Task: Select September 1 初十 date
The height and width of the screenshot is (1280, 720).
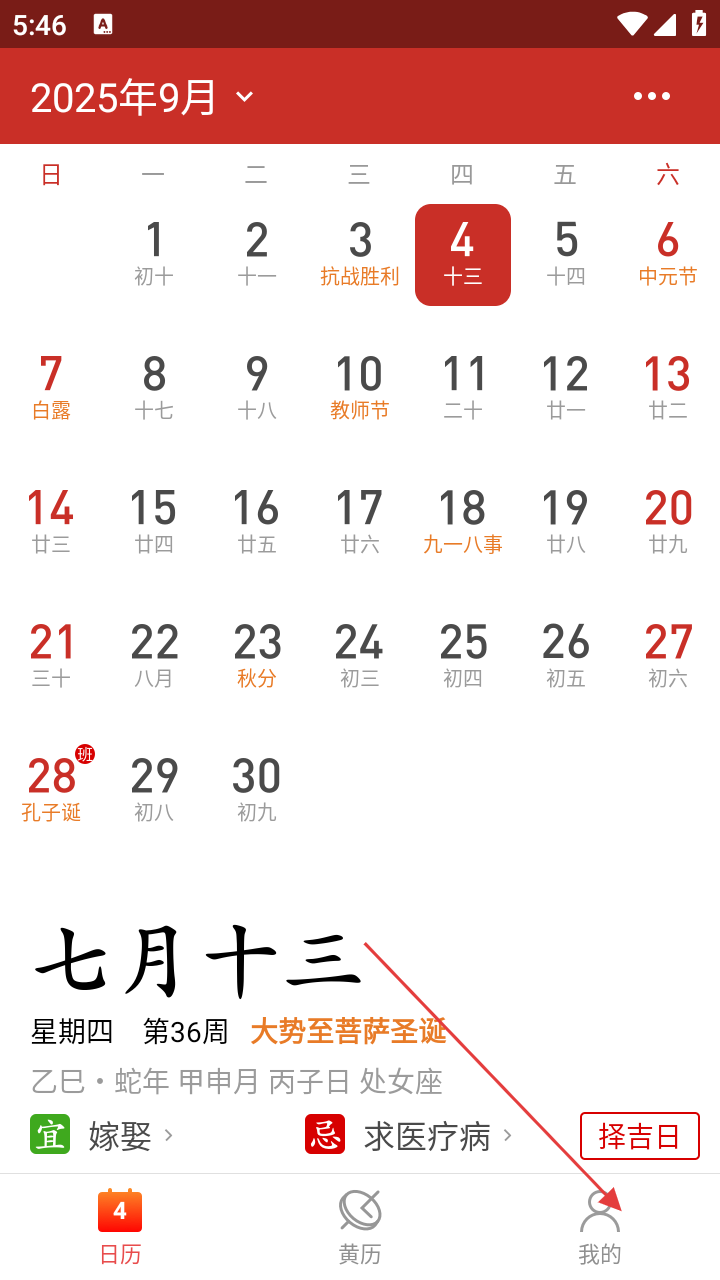Action: tap(154, 254)
